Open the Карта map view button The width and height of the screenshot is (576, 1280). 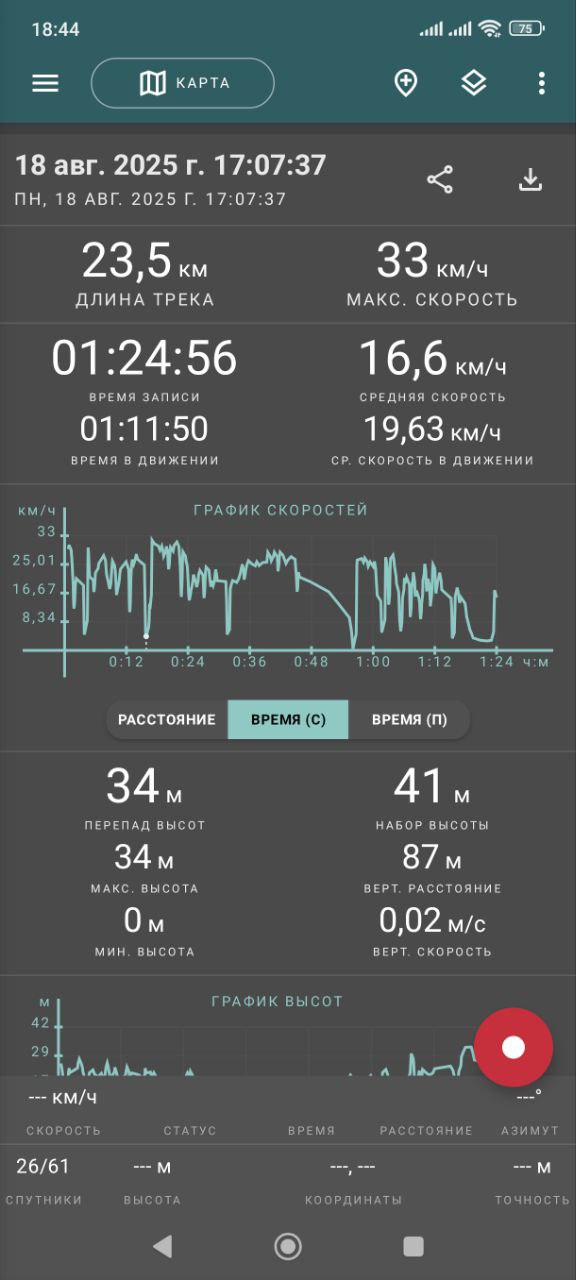click(x=182, y=83)
